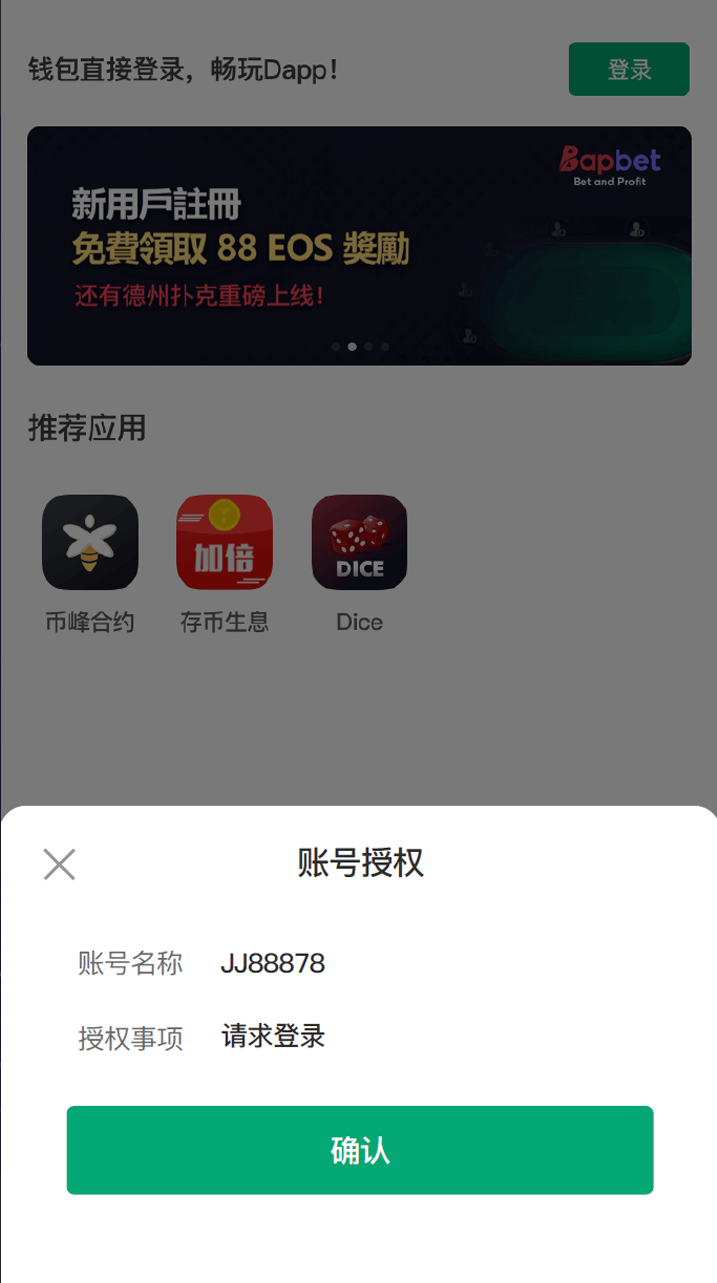Confirm login with the 确认 button

(360, 1150)
